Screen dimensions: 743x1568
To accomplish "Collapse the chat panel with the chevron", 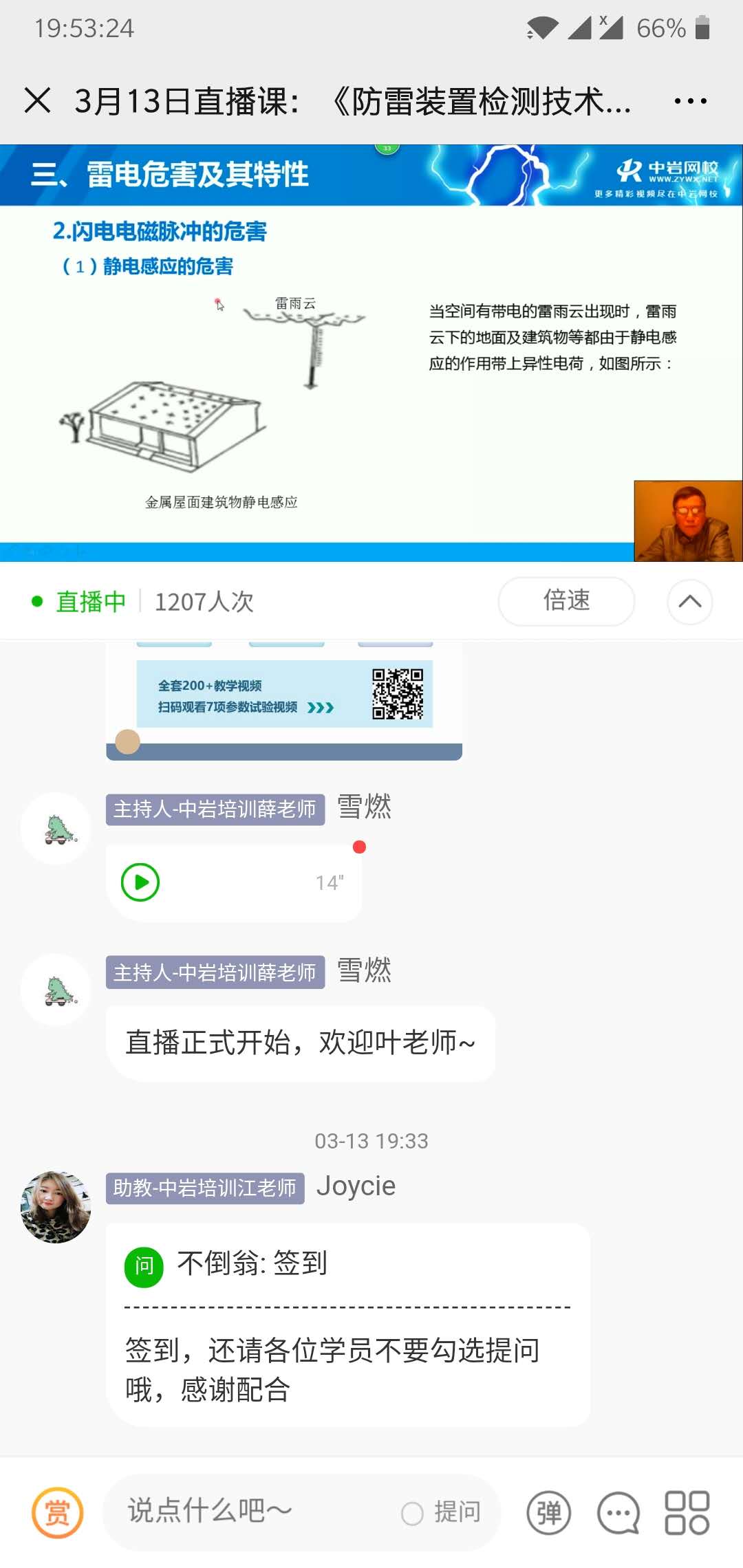I will pos(690,600).
